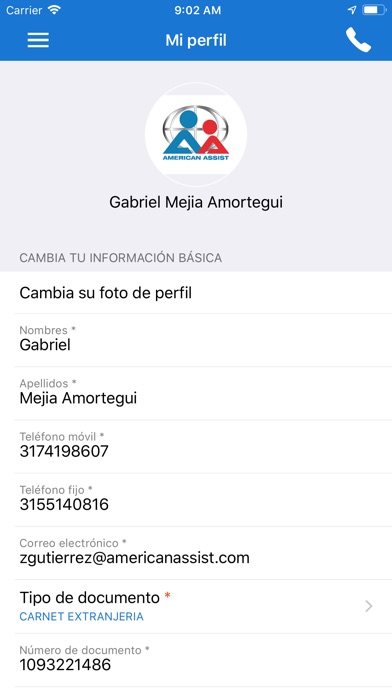The height and width of the screenshot is (696, 392).
Task: Edit the Apellidos field
Action: (x=196, y=394)
